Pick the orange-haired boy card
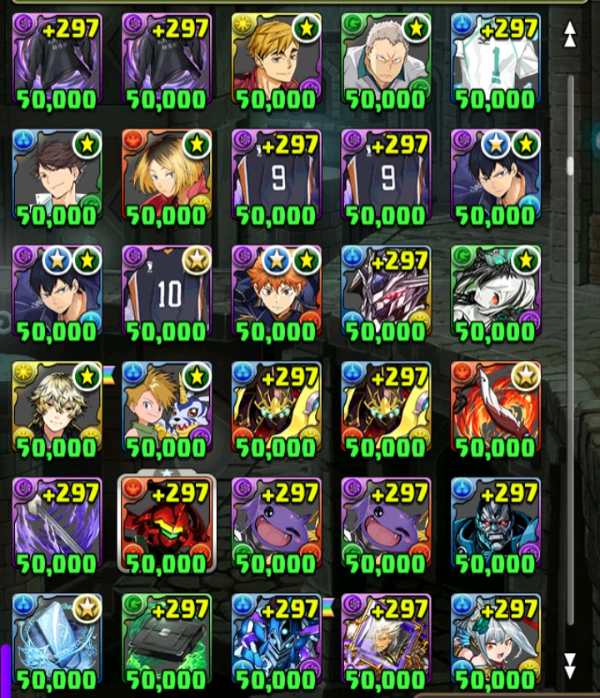Viewport: 600px width, 698px height. [276, 294]
